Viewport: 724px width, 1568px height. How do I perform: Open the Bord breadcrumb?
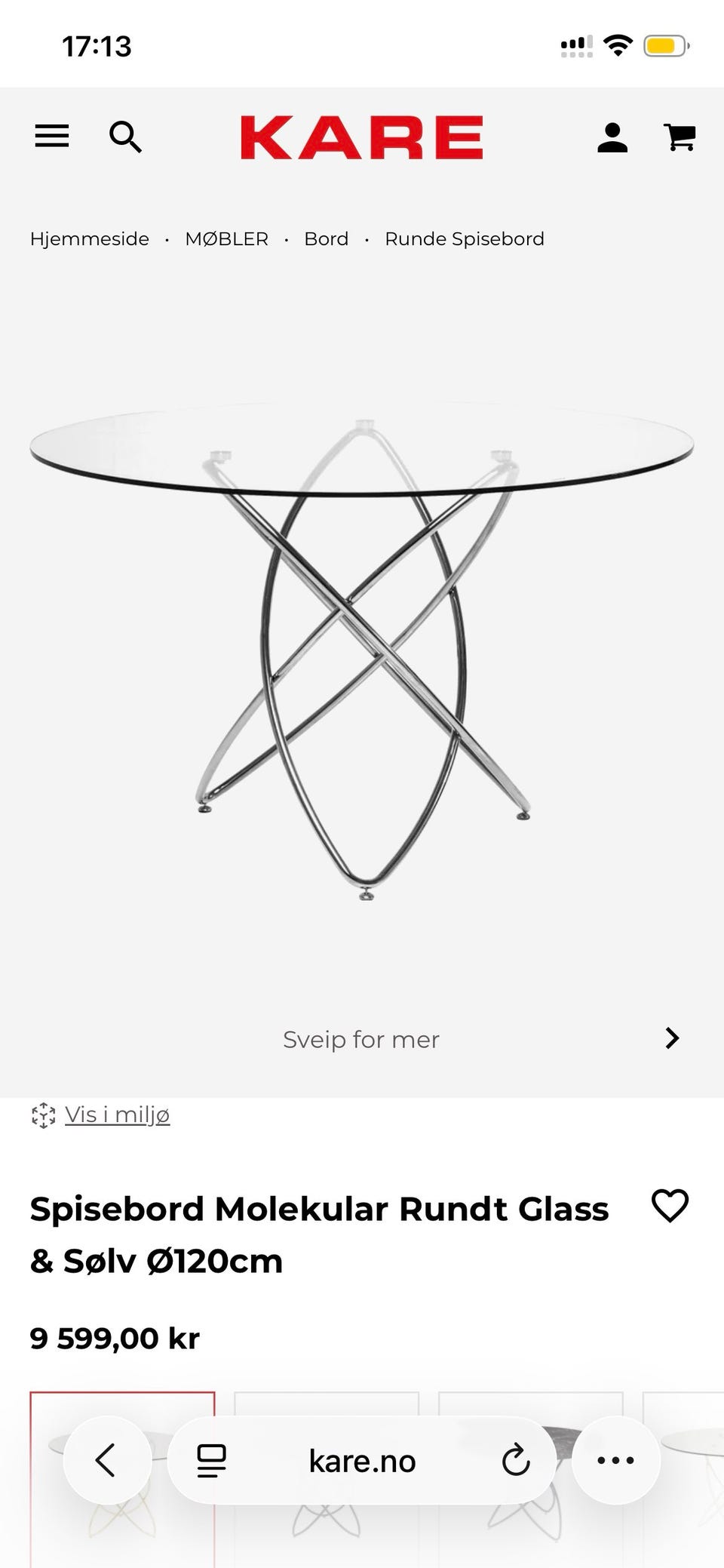327,238
